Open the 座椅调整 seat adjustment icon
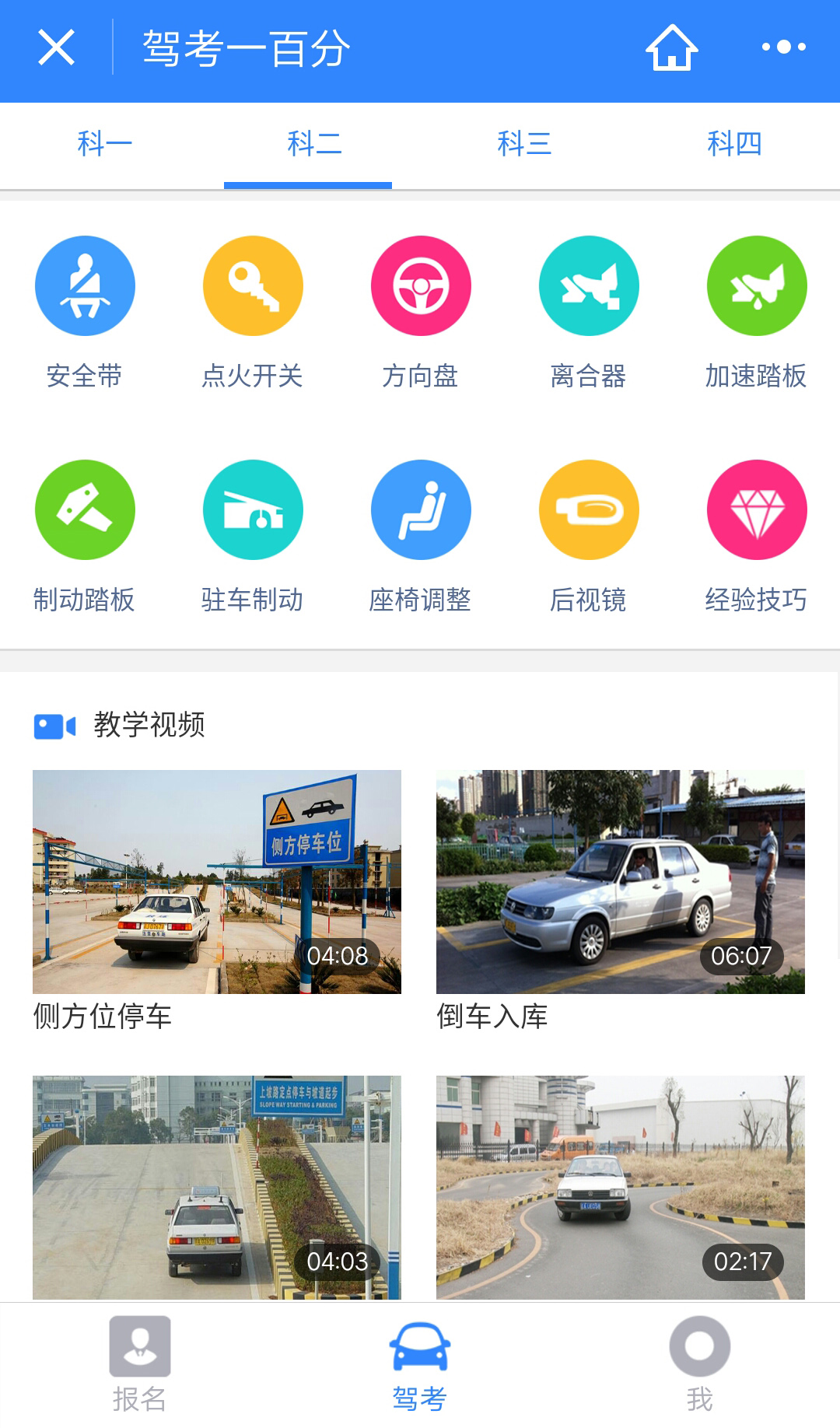The height and width of the screenshot is (1428, 840). pos(421,509)
